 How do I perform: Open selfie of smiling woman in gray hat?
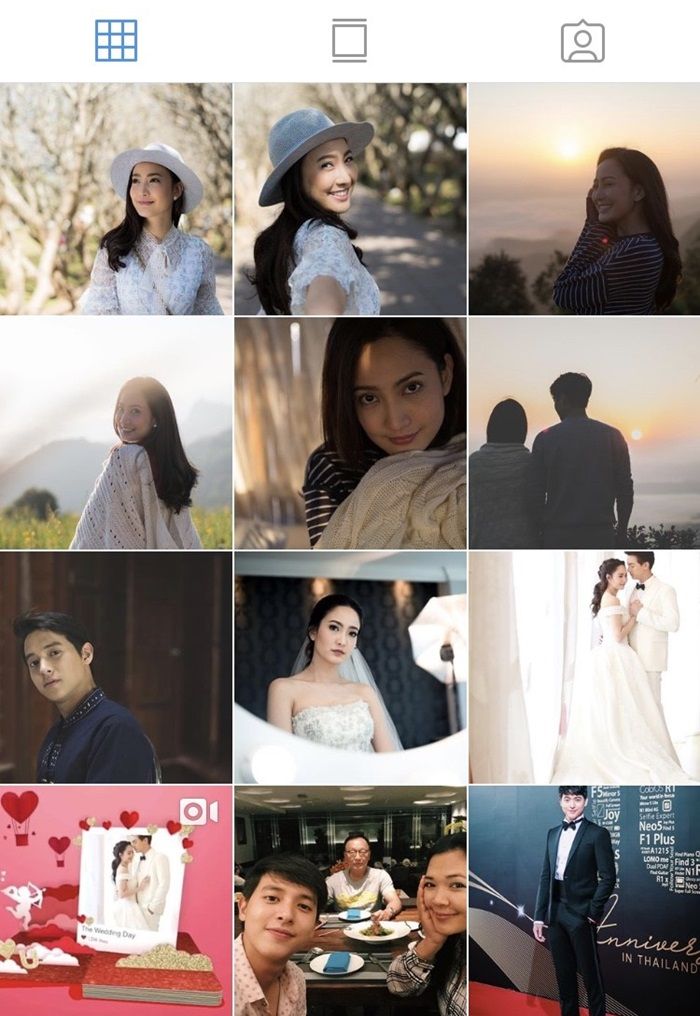(350, 199)
